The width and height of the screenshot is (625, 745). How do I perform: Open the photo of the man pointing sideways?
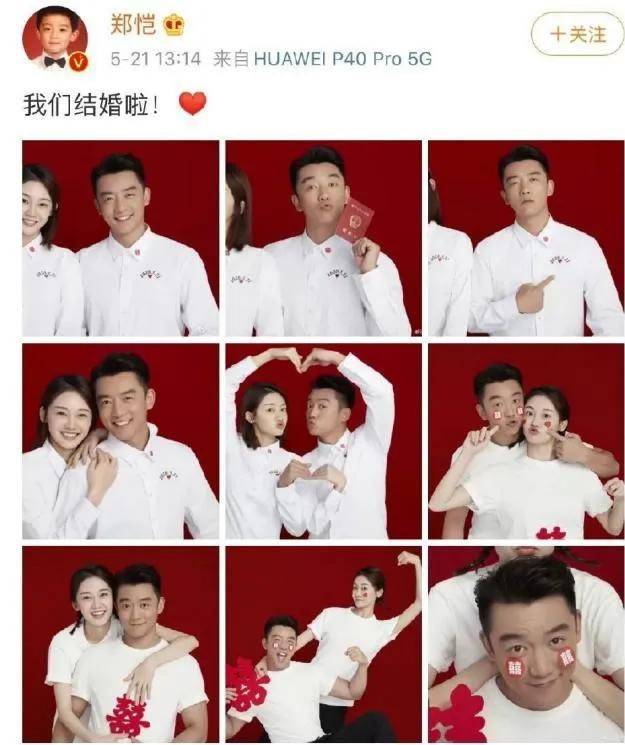click(525, 238)
